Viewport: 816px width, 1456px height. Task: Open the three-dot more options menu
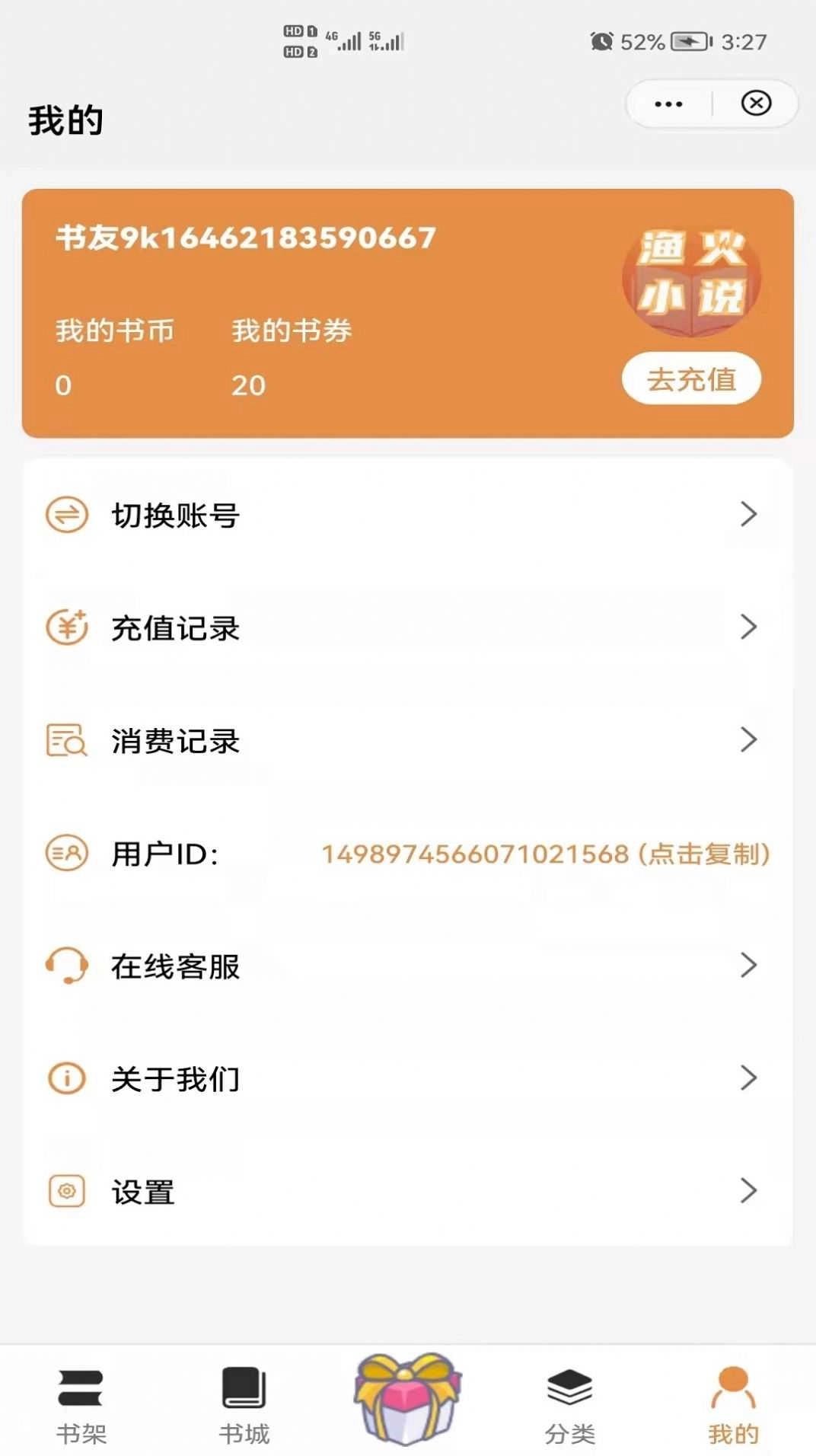667,104
